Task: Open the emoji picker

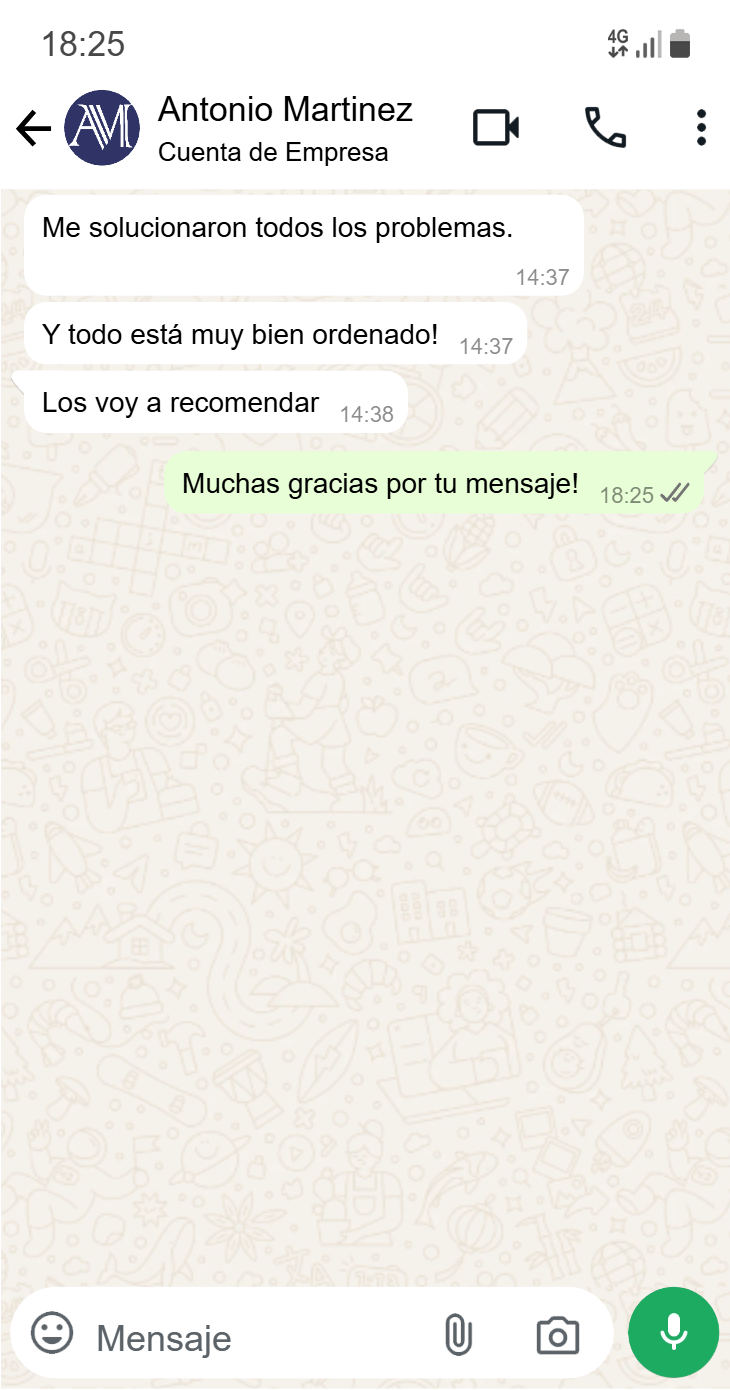Action: pos(52,1334)
